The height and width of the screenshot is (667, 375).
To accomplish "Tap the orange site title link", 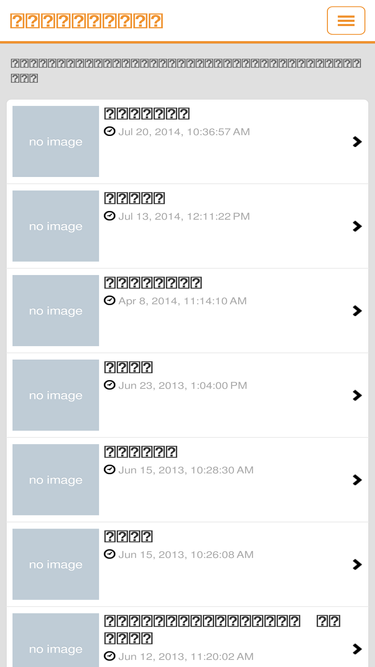I will [x=86, y=21].
